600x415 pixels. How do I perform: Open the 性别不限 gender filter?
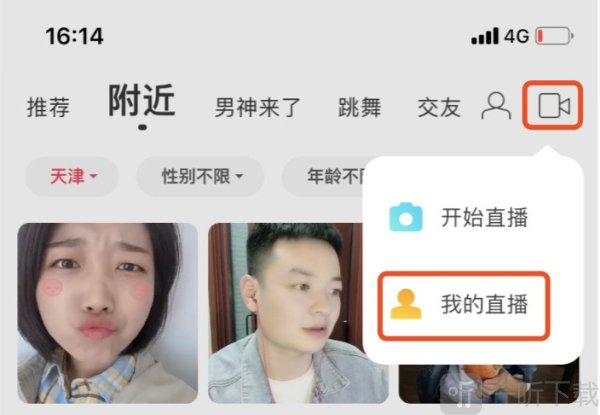click(199, 177)
